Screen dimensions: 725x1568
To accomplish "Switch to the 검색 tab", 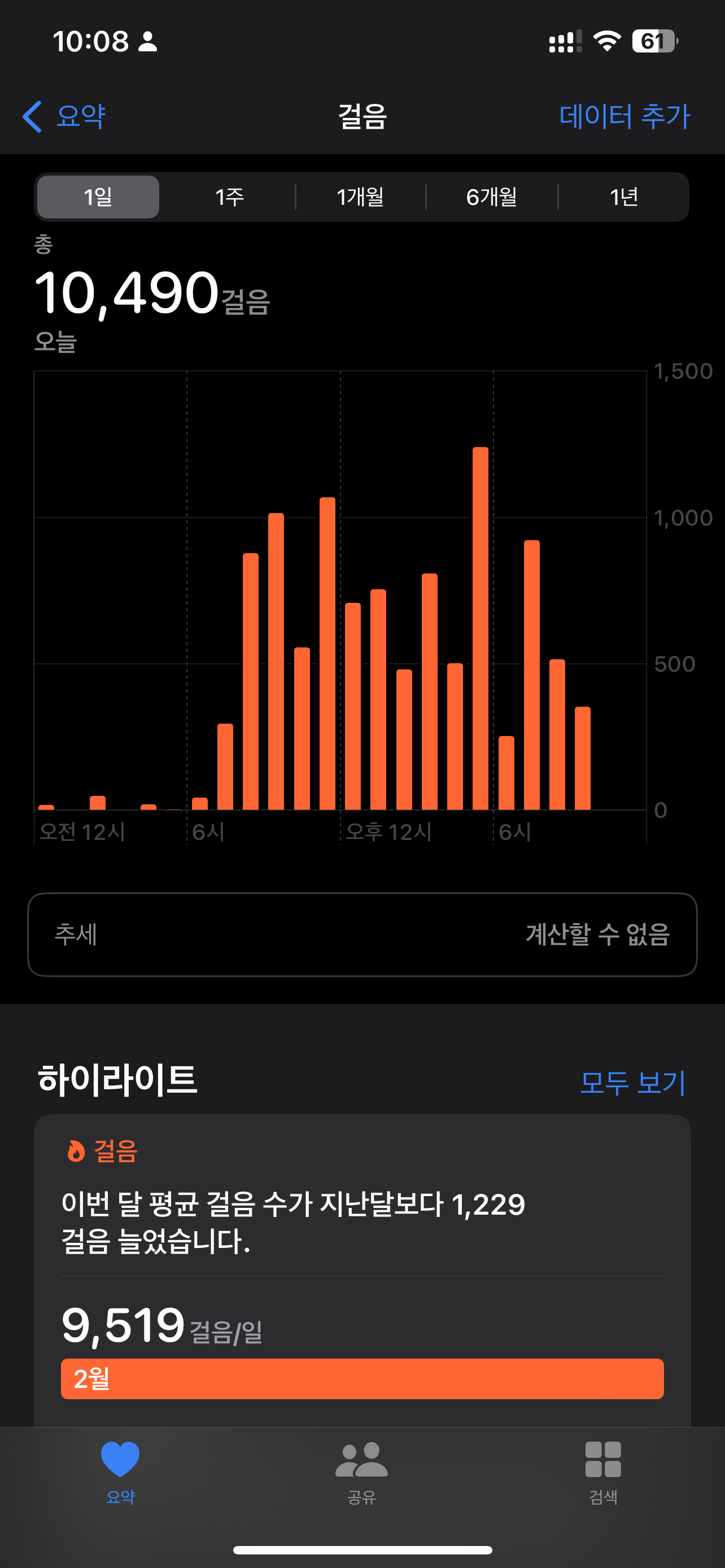I will point(603,1468).
